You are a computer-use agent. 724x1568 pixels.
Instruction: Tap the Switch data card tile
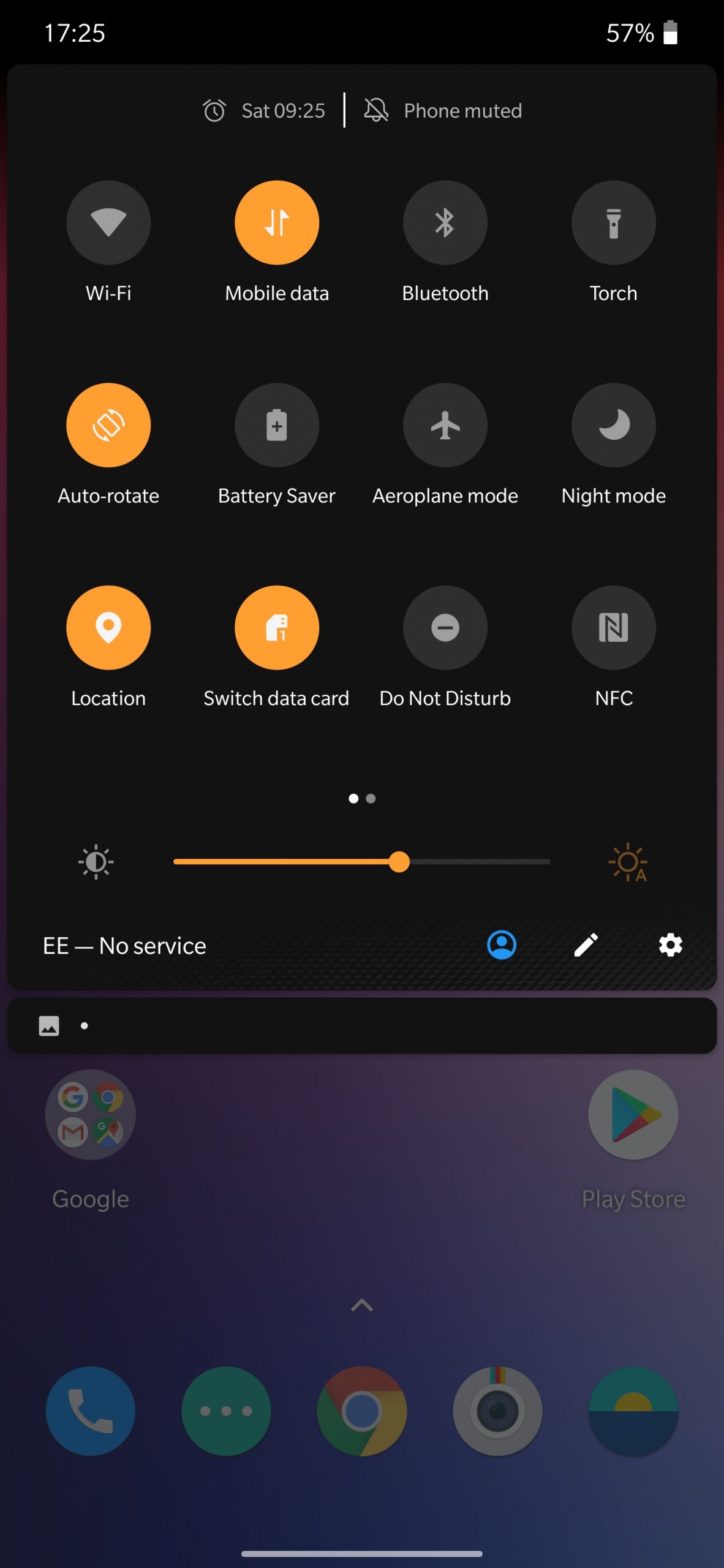coord(277,627)
